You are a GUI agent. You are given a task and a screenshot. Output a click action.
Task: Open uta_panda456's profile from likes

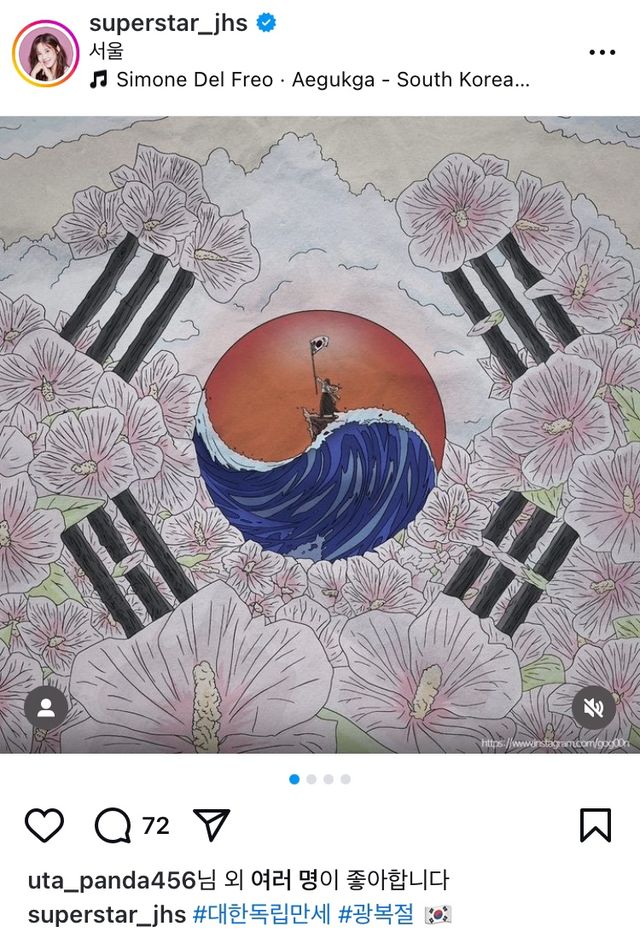[x=111, y=881]
